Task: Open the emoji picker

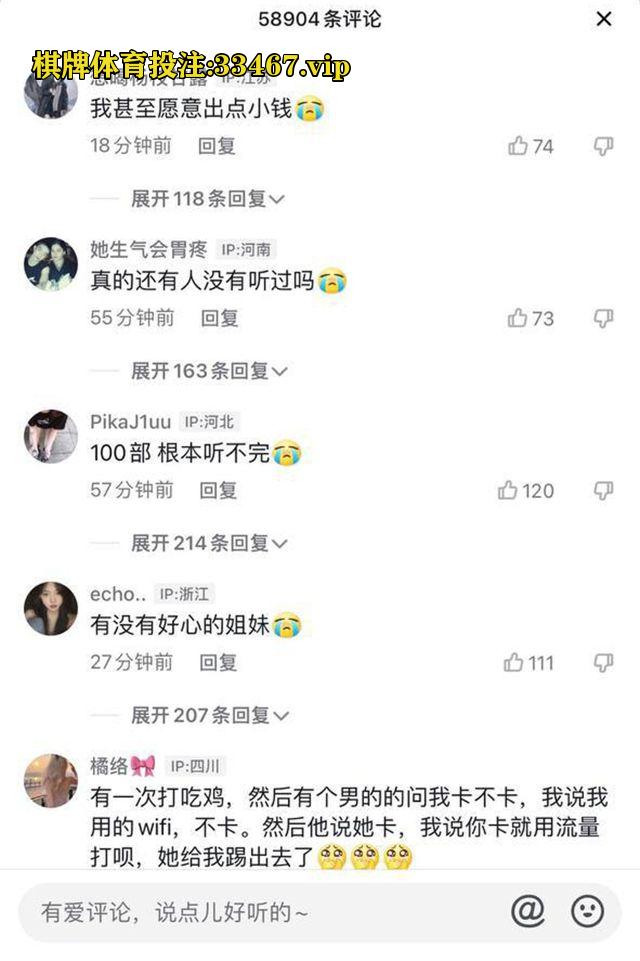Action: 587,911
